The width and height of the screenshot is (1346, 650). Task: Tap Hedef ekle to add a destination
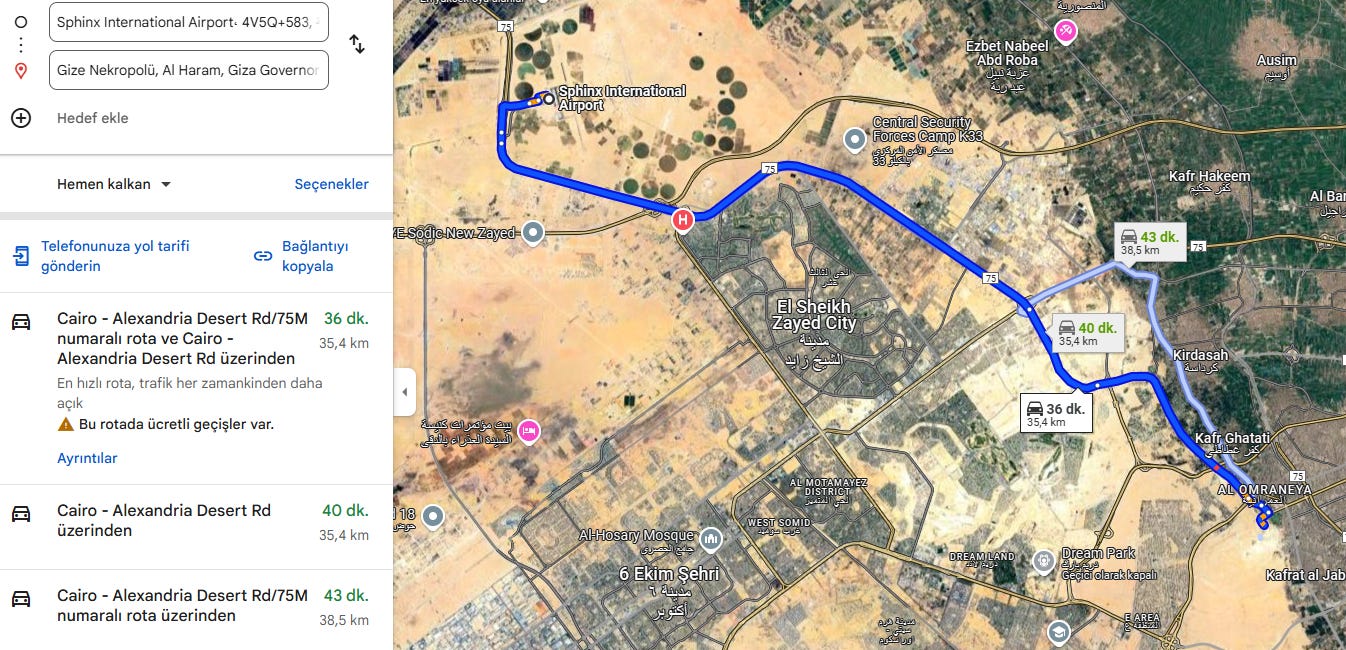point(92,118)
